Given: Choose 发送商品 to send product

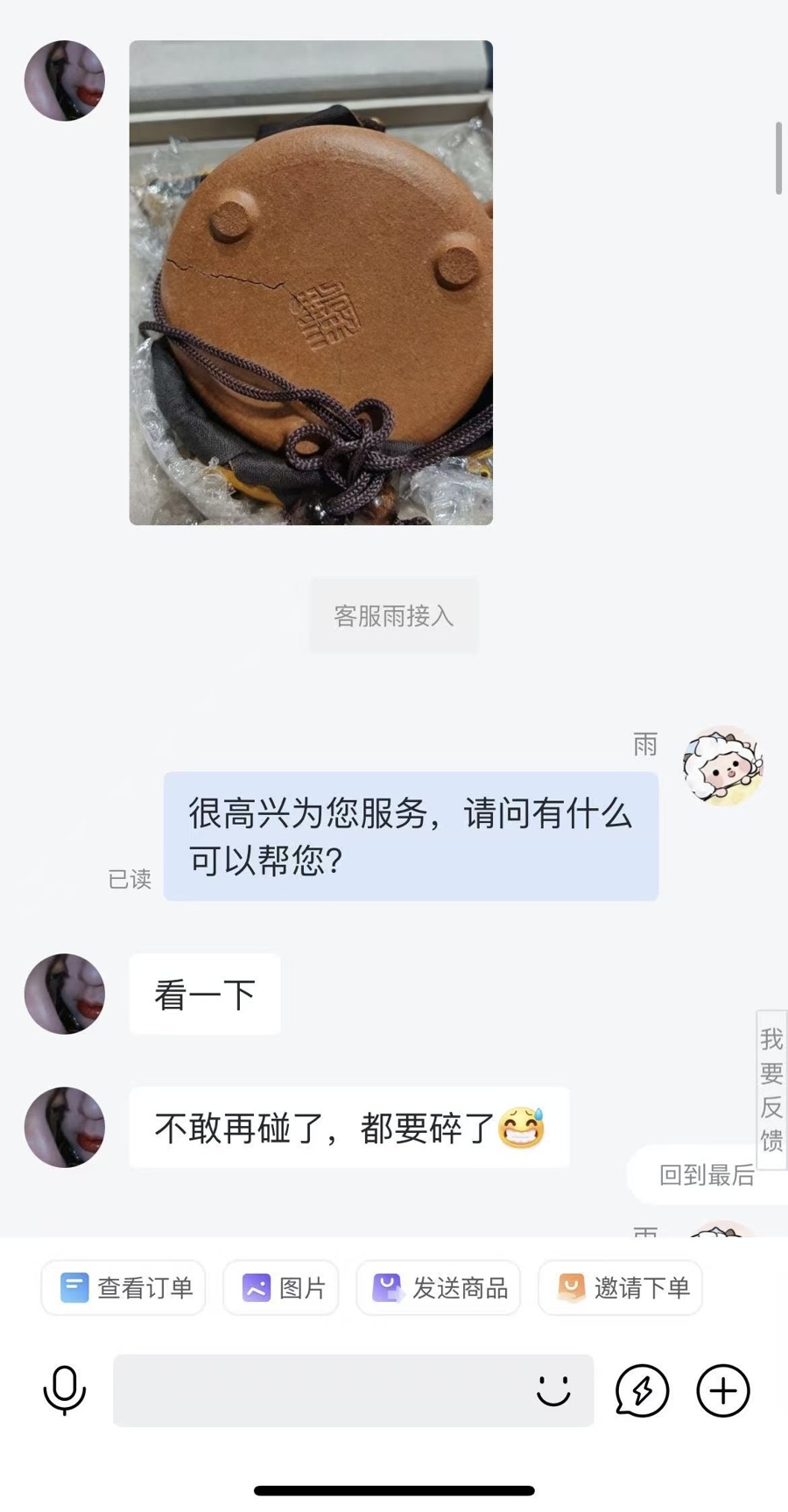Looking at the screenshot, I should coord(439,1287).
